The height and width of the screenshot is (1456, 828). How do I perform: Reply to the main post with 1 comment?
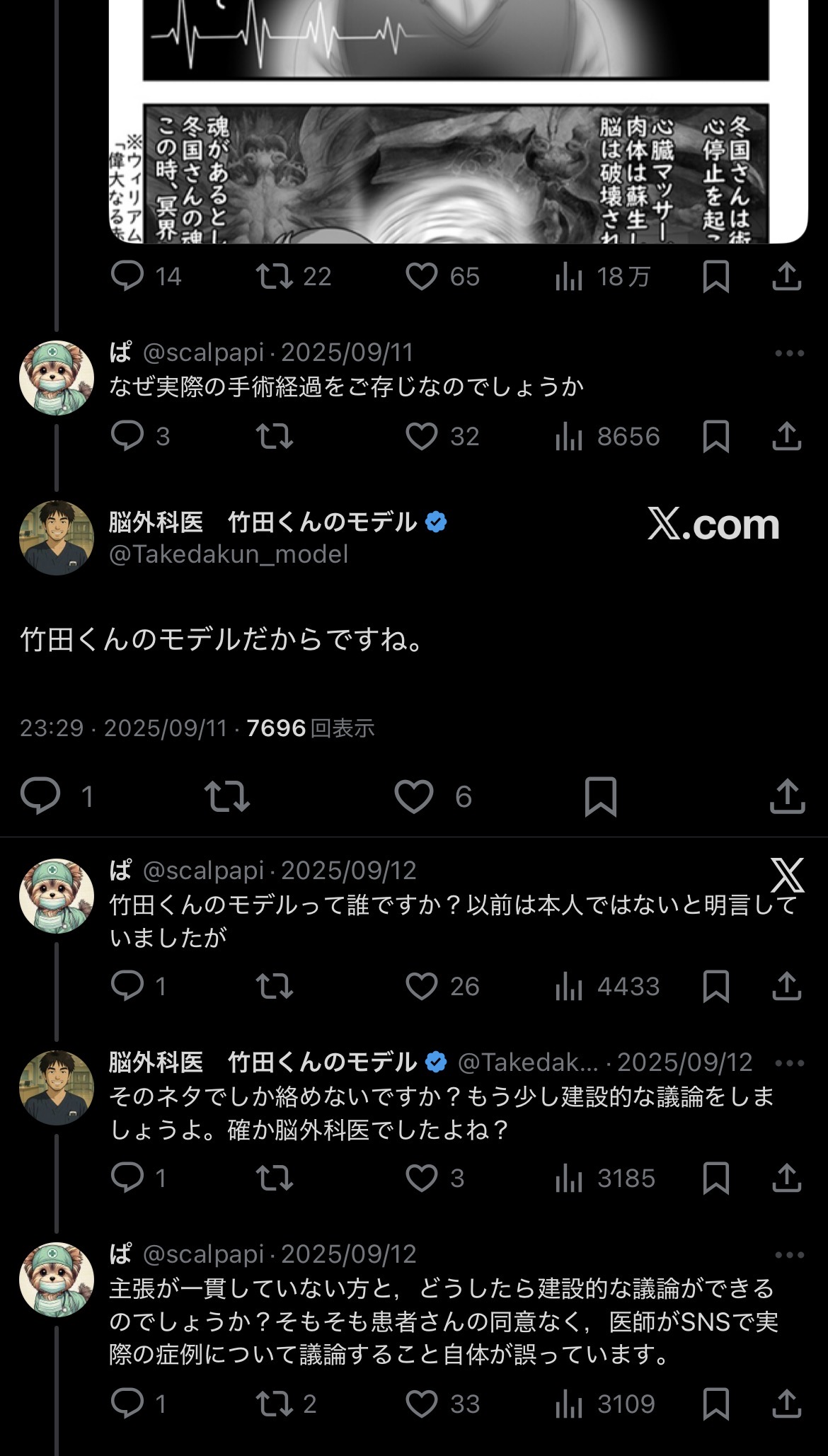(40, 796)
